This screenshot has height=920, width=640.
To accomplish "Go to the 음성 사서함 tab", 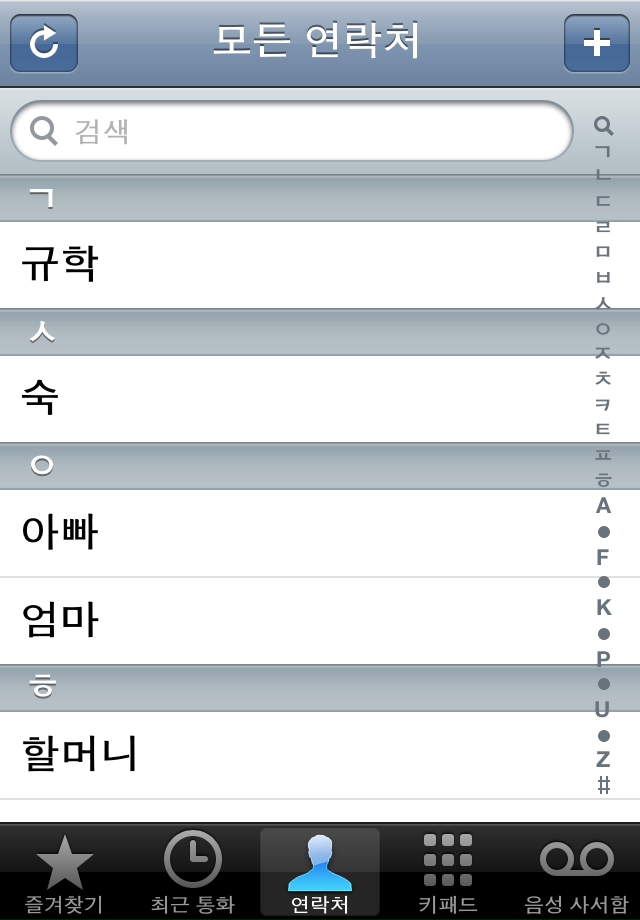I will 576,872.
